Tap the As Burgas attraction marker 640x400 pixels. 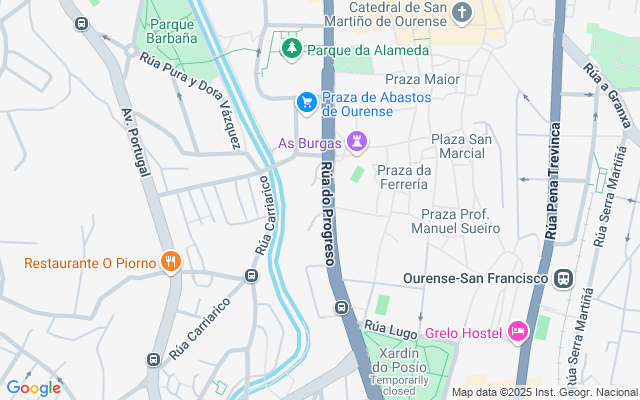coord(357,141)
